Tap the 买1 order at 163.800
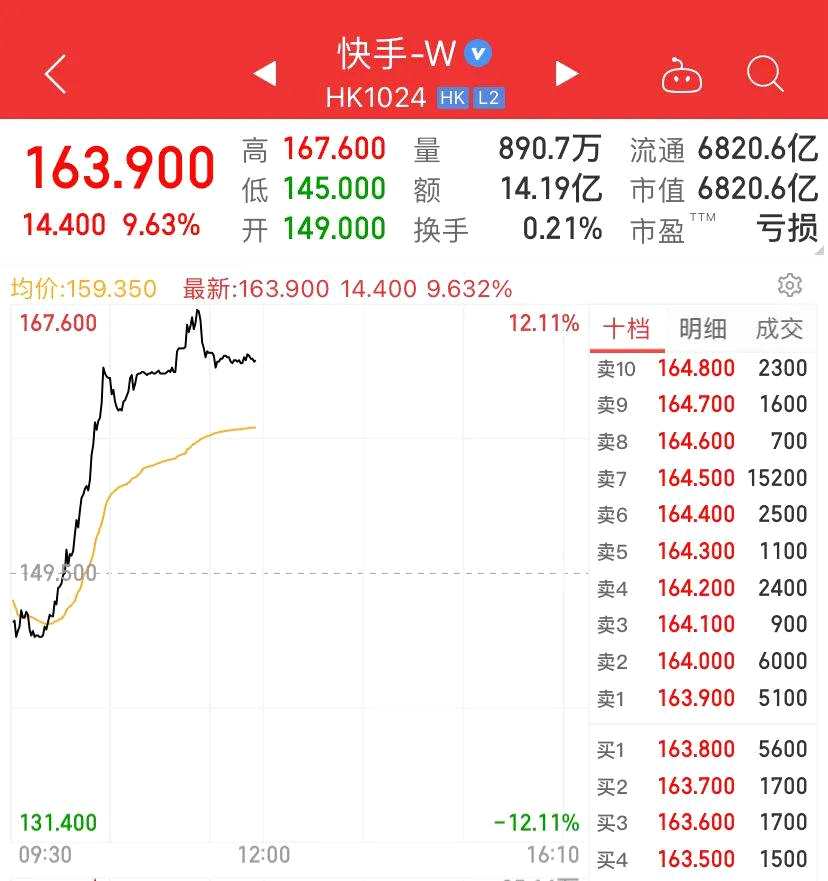 tap(700, 749)
